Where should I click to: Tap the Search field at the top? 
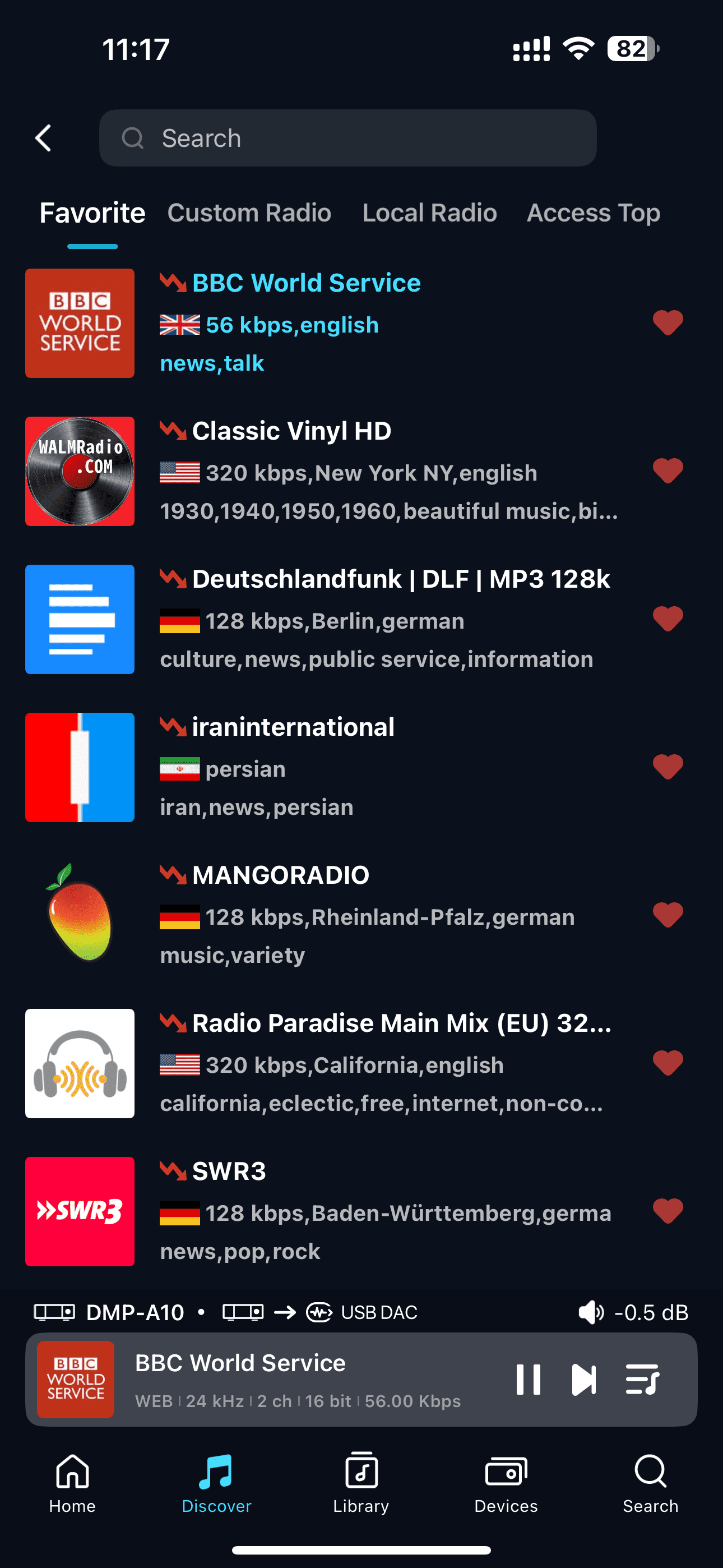(x=347, y=138)
